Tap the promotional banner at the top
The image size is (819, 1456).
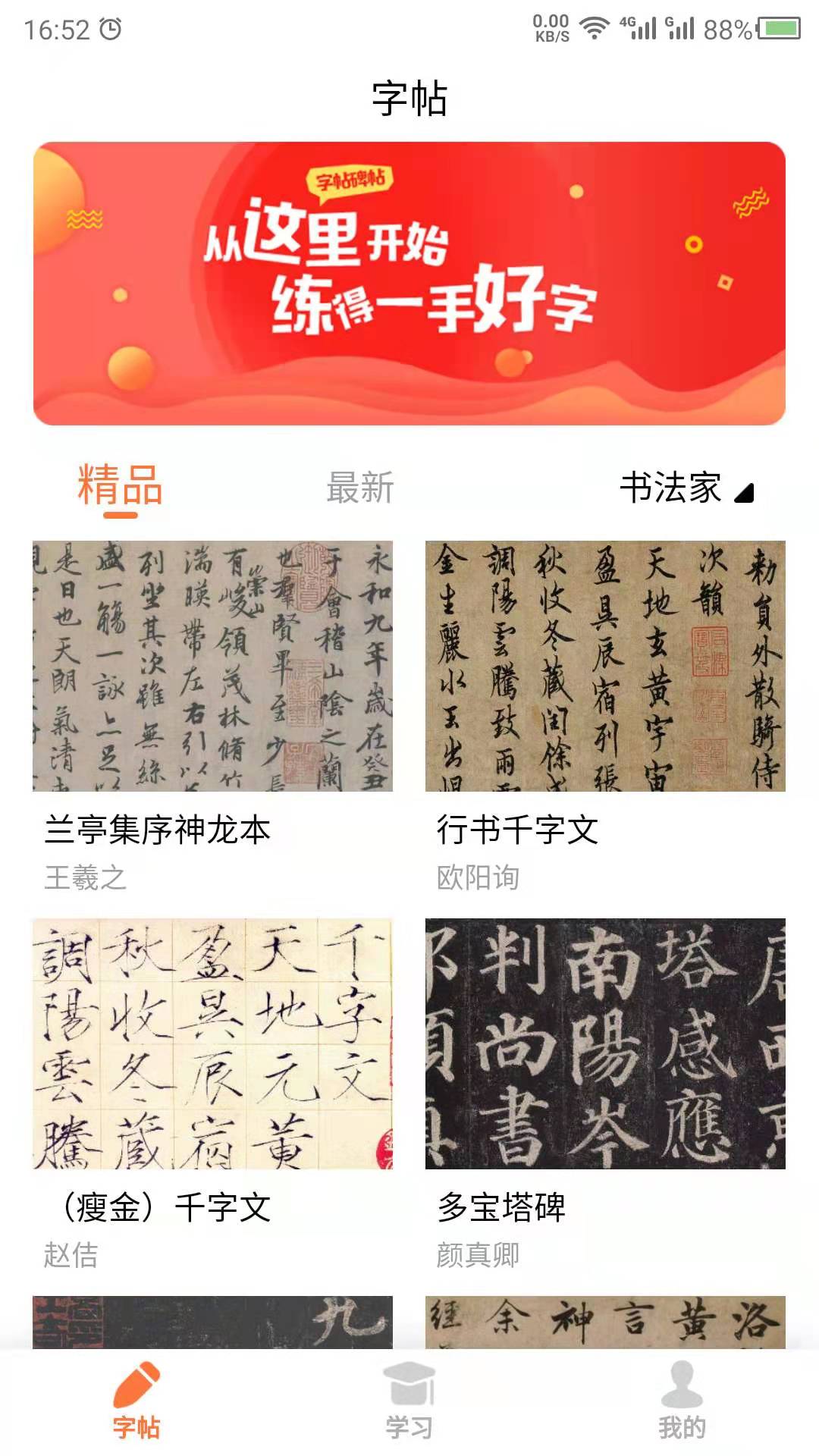click(409, 284)
